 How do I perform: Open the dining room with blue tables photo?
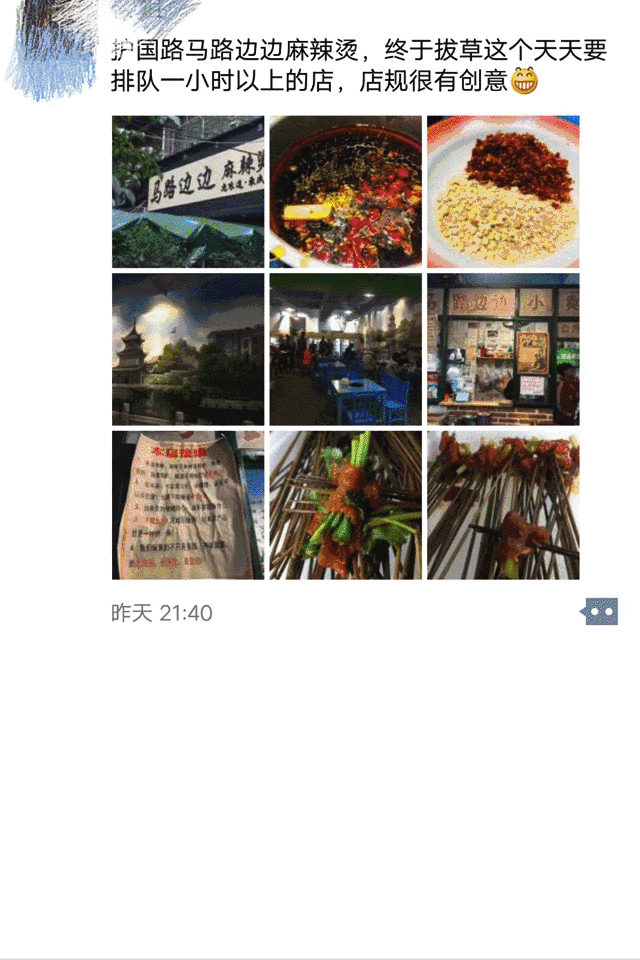346,349
